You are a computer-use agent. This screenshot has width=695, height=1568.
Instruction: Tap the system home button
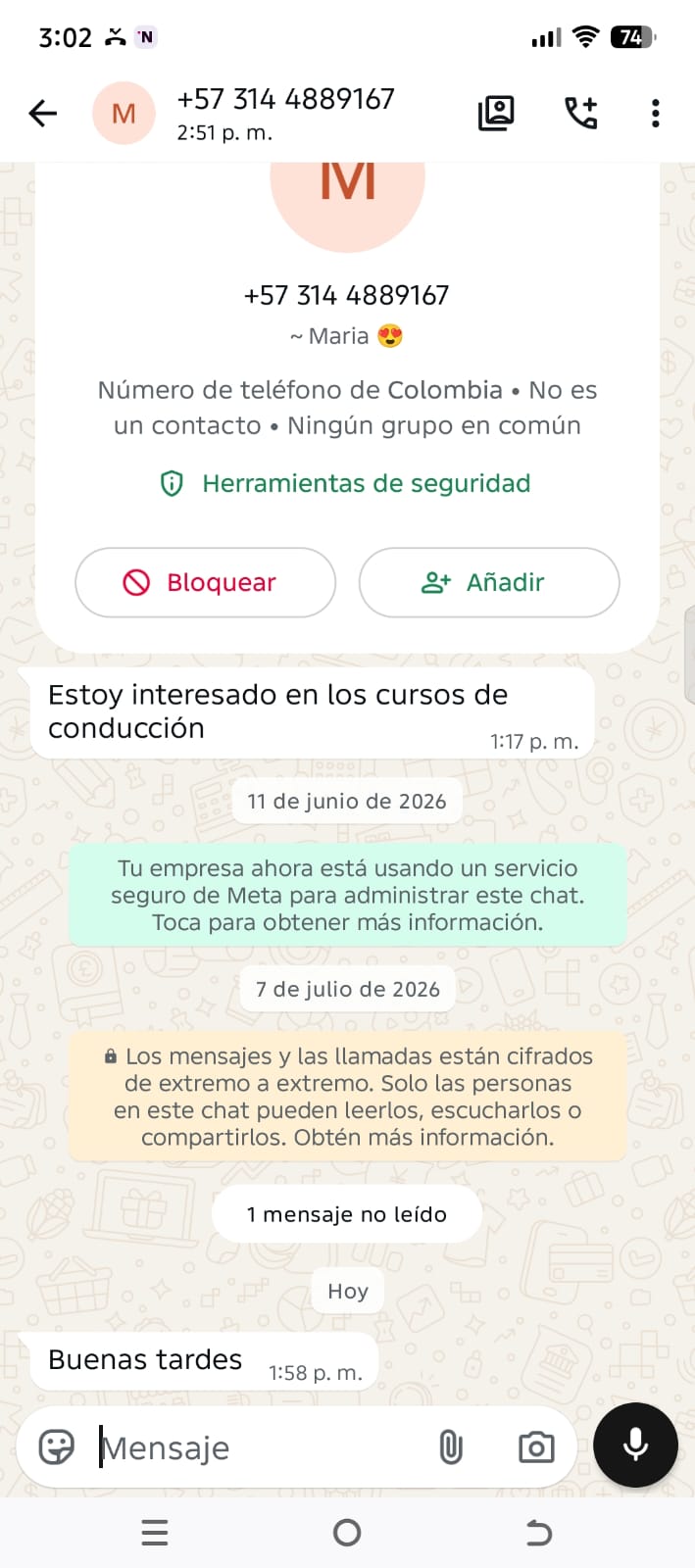click(347, 1533)
